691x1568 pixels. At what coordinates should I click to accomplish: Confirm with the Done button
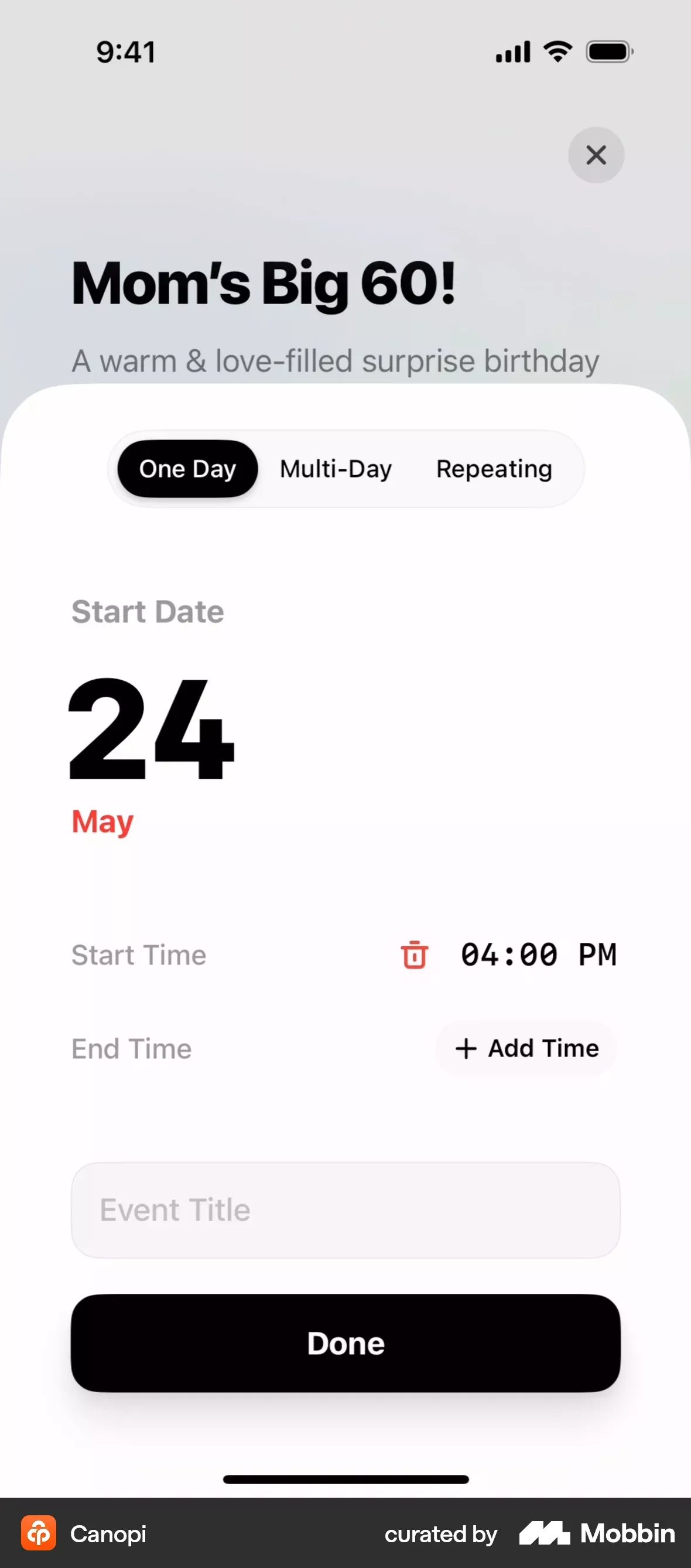point(345,1343)
